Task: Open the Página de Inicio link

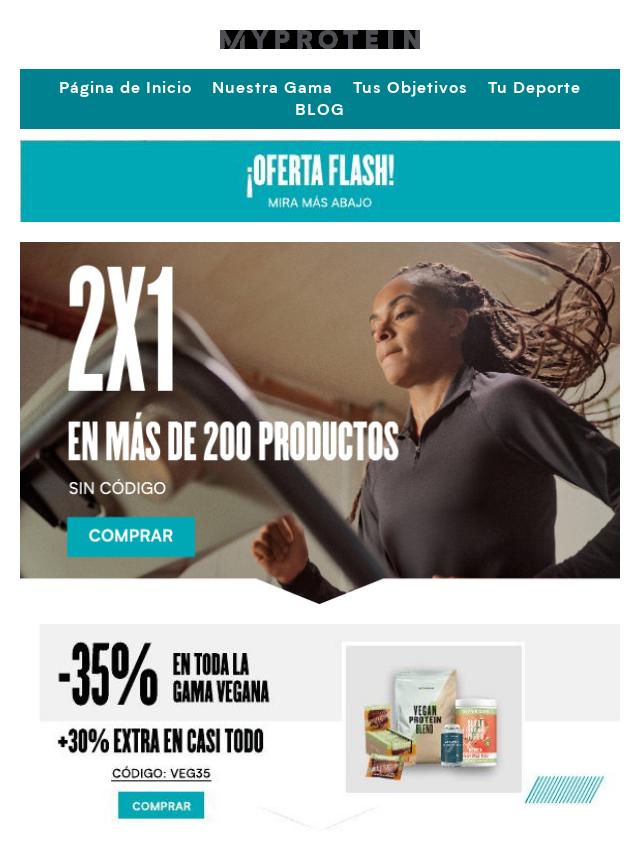Action: (125, 88)
